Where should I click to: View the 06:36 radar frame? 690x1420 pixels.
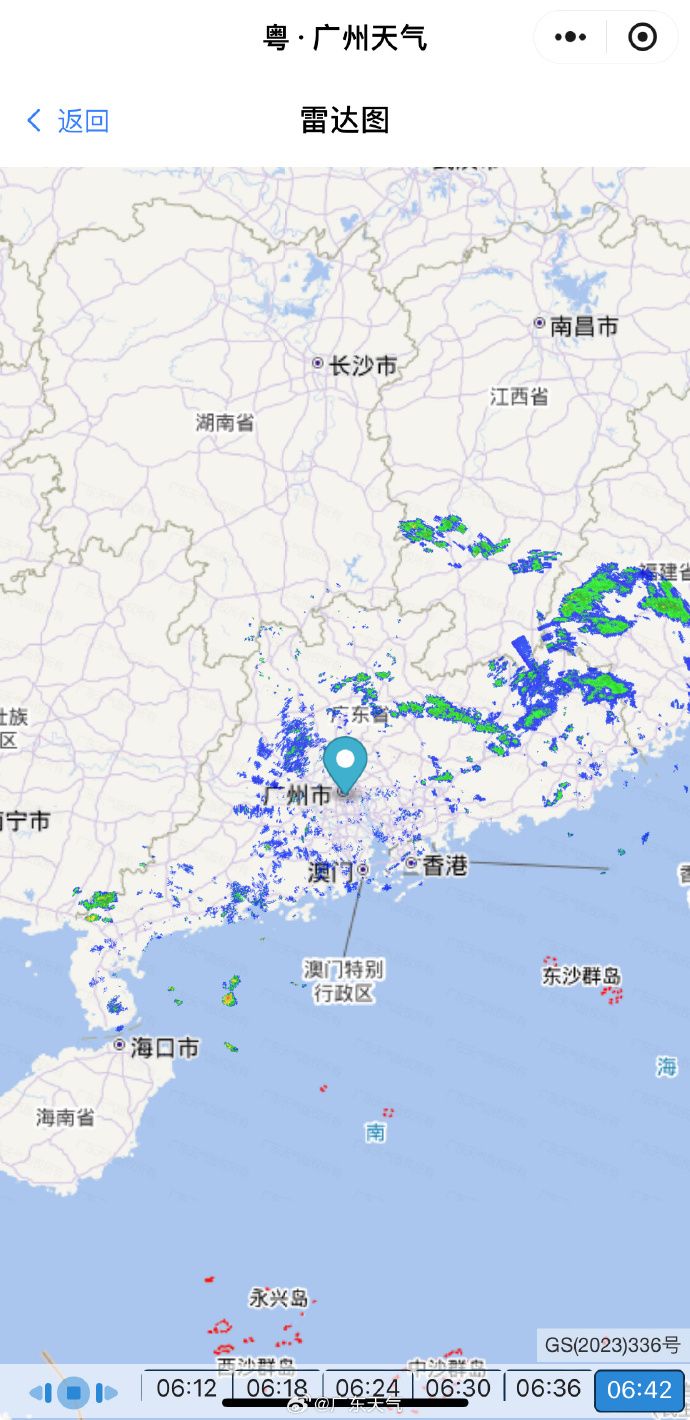[x=548, y=1389]
